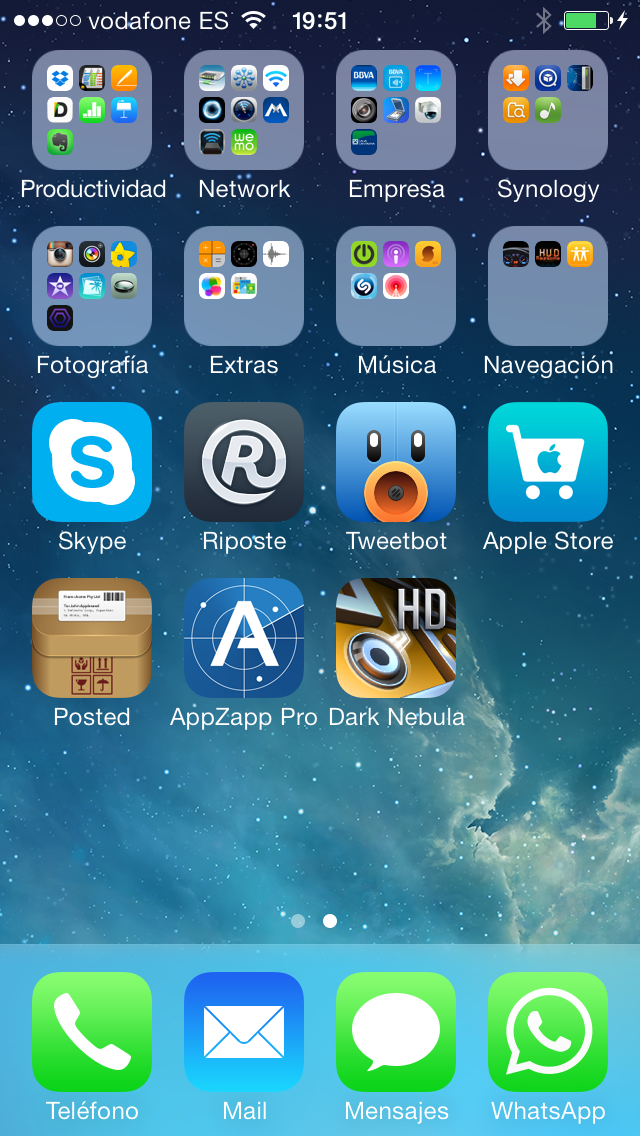Open the Productividad folder
The width and height of the screenshot is (640, 1136).
point(92,110)
